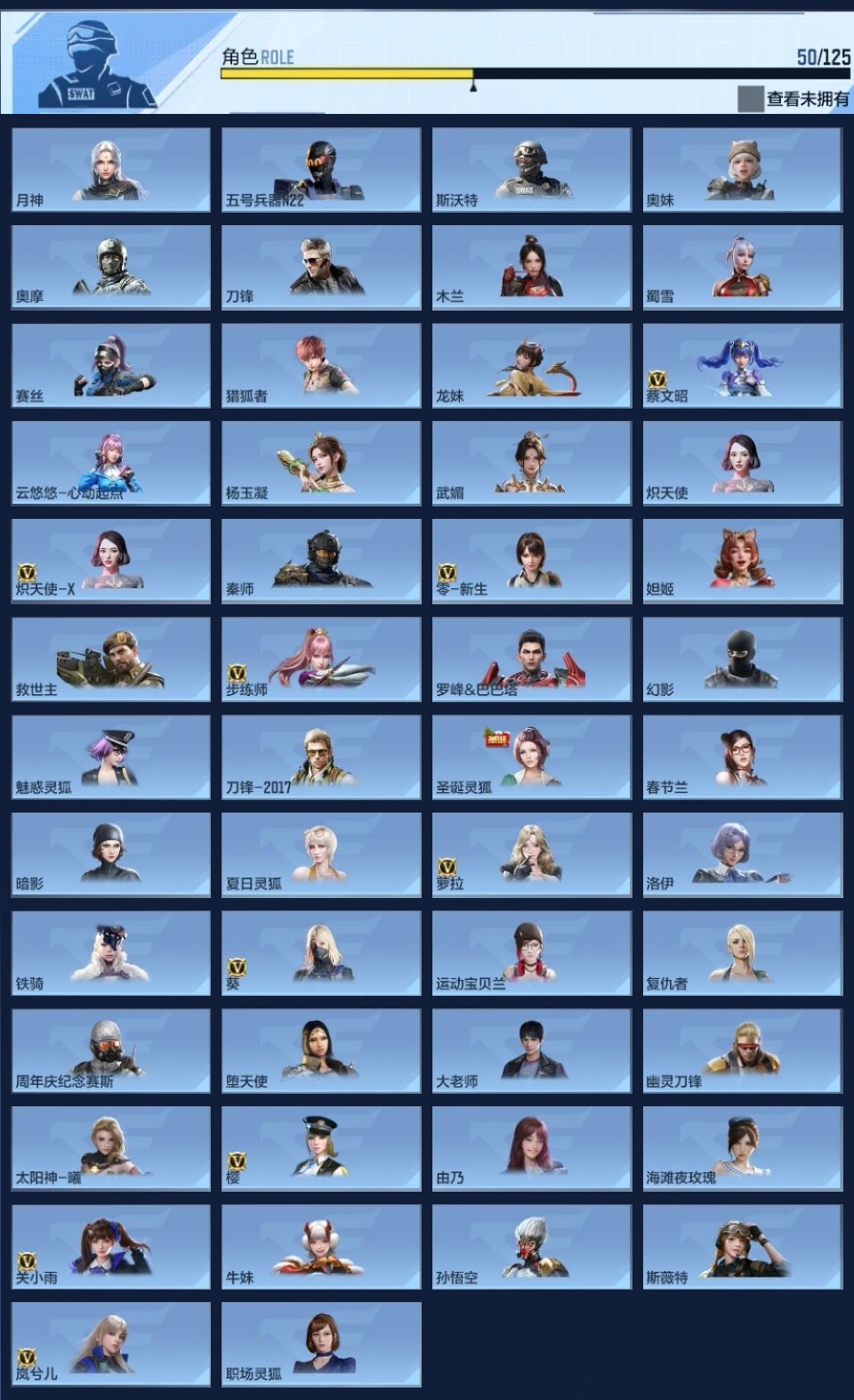Pick the 幻影 character
This screenshot has height=1400, width=854.
742,660
